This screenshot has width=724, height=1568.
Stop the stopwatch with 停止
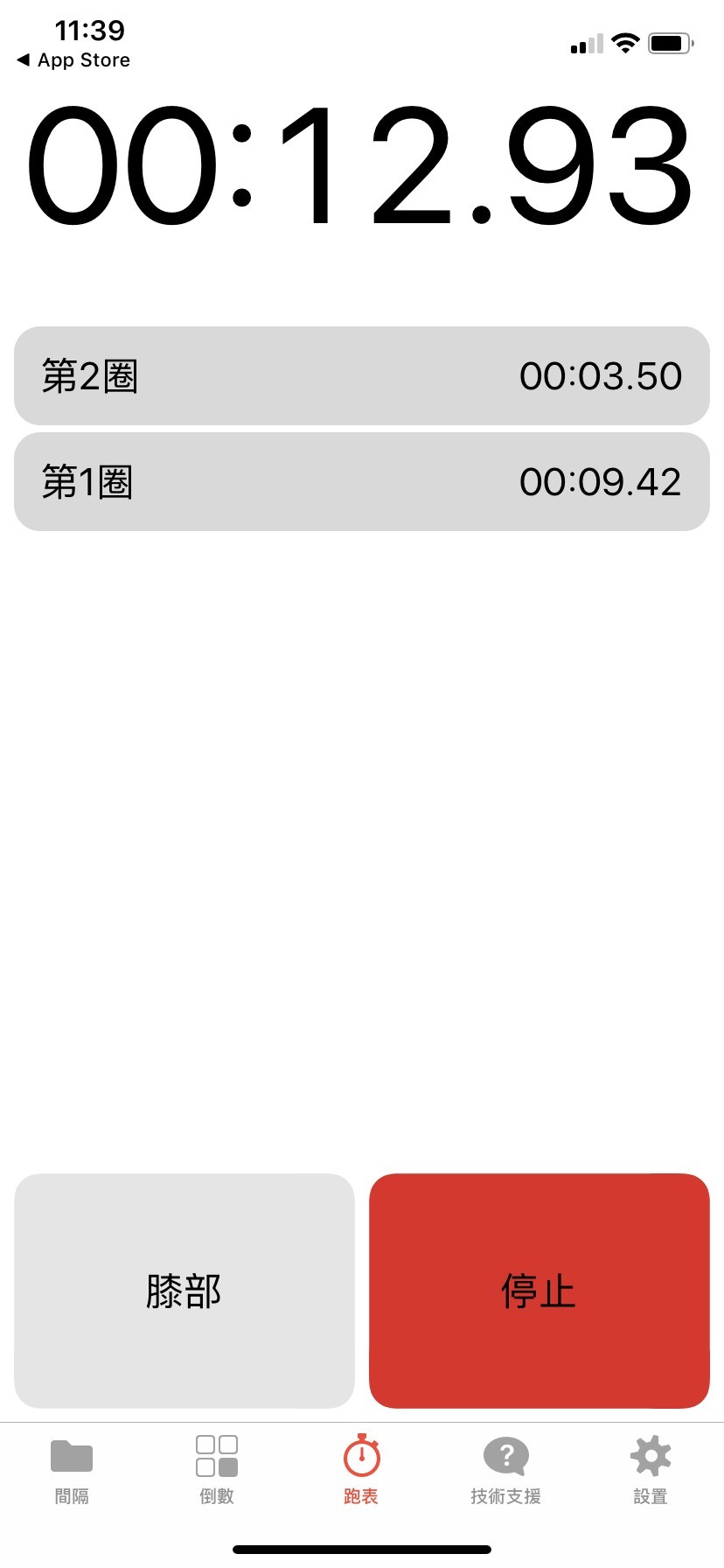[539, 1291]
